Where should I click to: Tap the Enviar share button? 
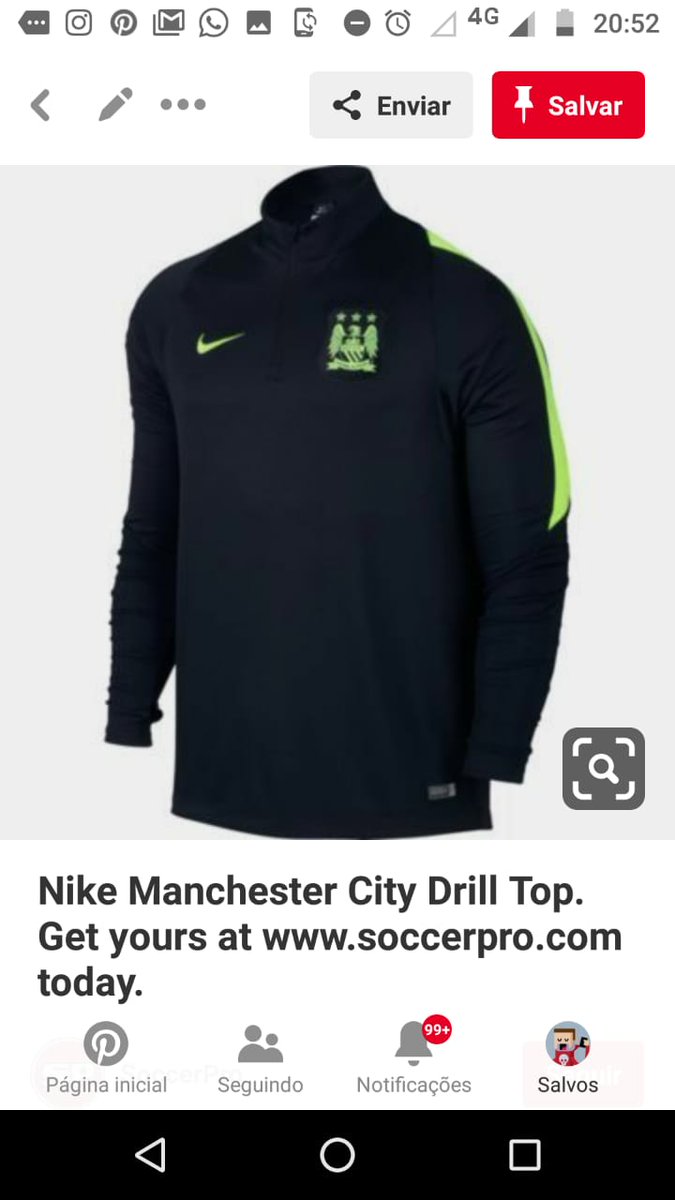(x=391, y=105)
